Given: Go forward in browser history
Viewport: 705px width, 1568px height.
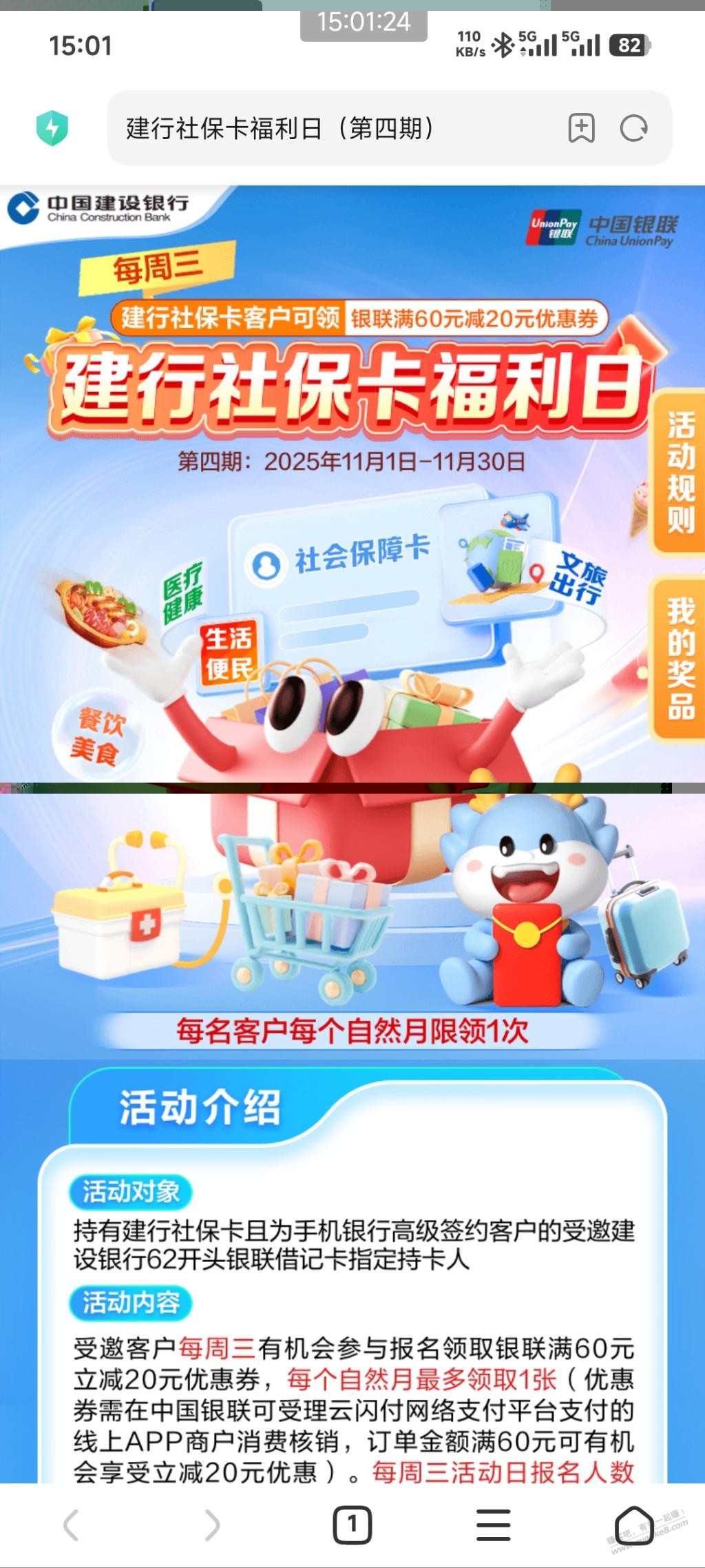Looking at the screenshot, I should coord(212,1525).
